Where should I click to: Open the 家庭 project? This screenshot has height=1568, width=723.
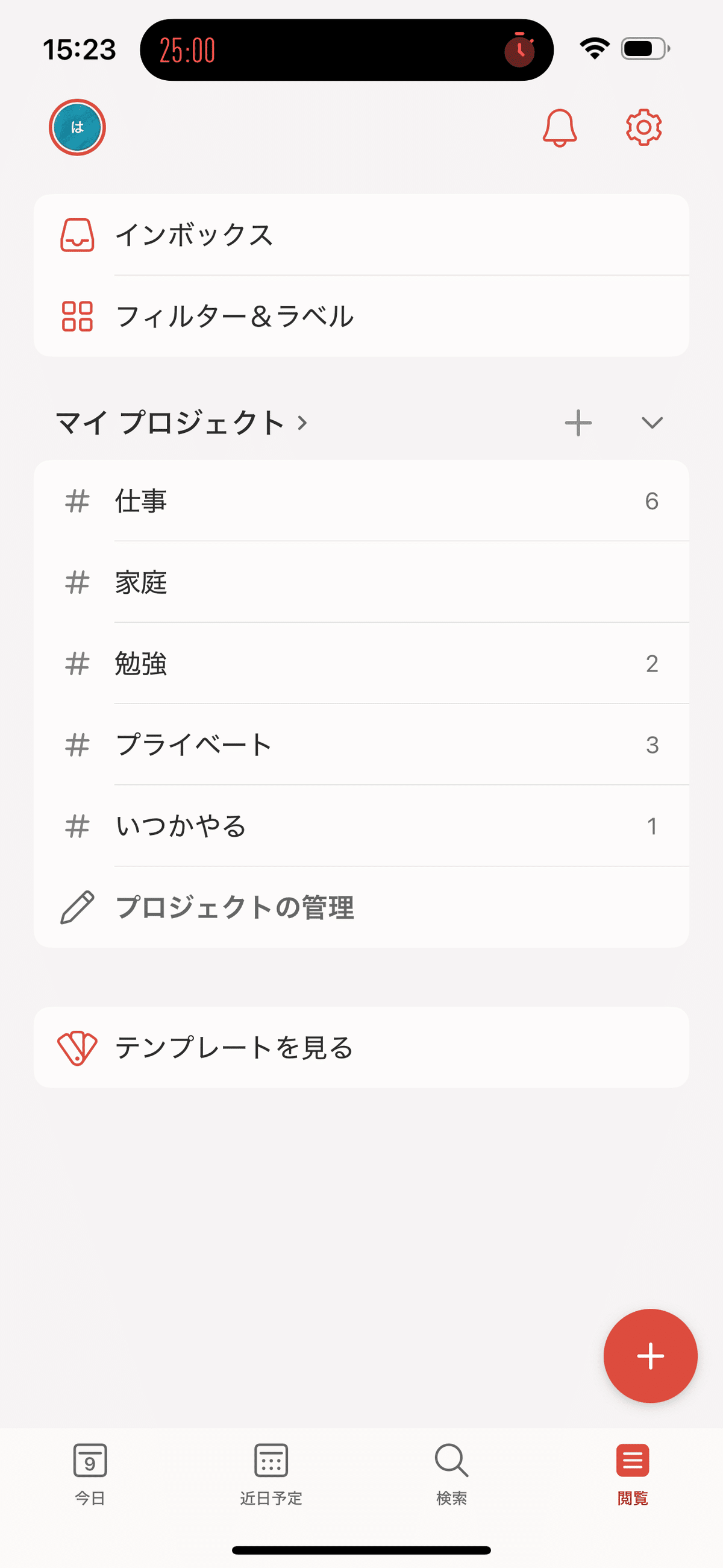click(x=361, y=582)
